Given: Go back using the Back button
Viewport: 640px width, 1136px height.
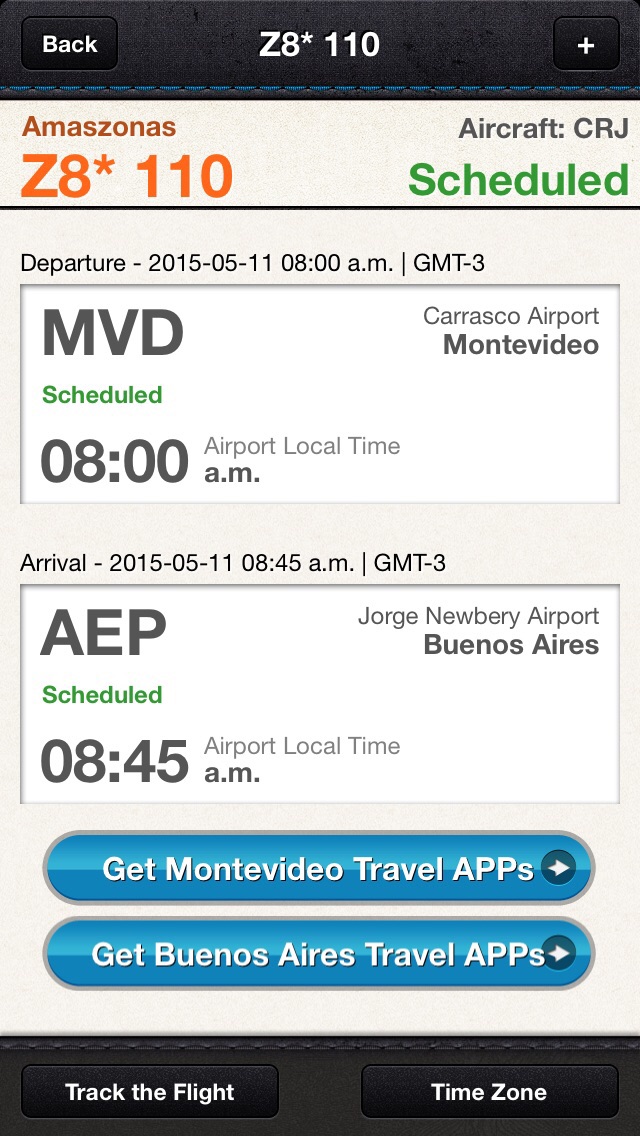Looking at the screenshot, I should [69, 45].
